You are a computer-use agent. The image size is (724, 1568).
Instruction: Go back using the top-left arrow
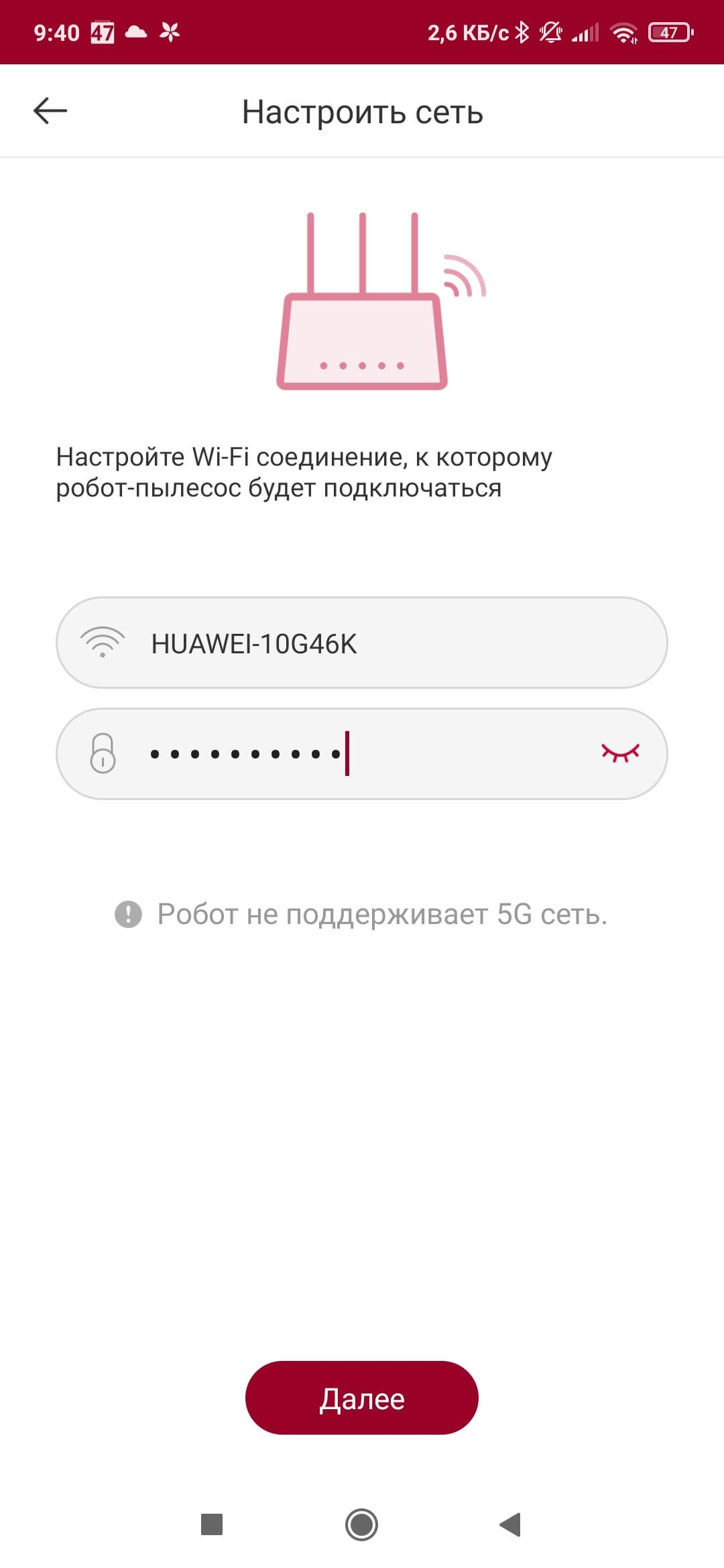click(50, 111)
